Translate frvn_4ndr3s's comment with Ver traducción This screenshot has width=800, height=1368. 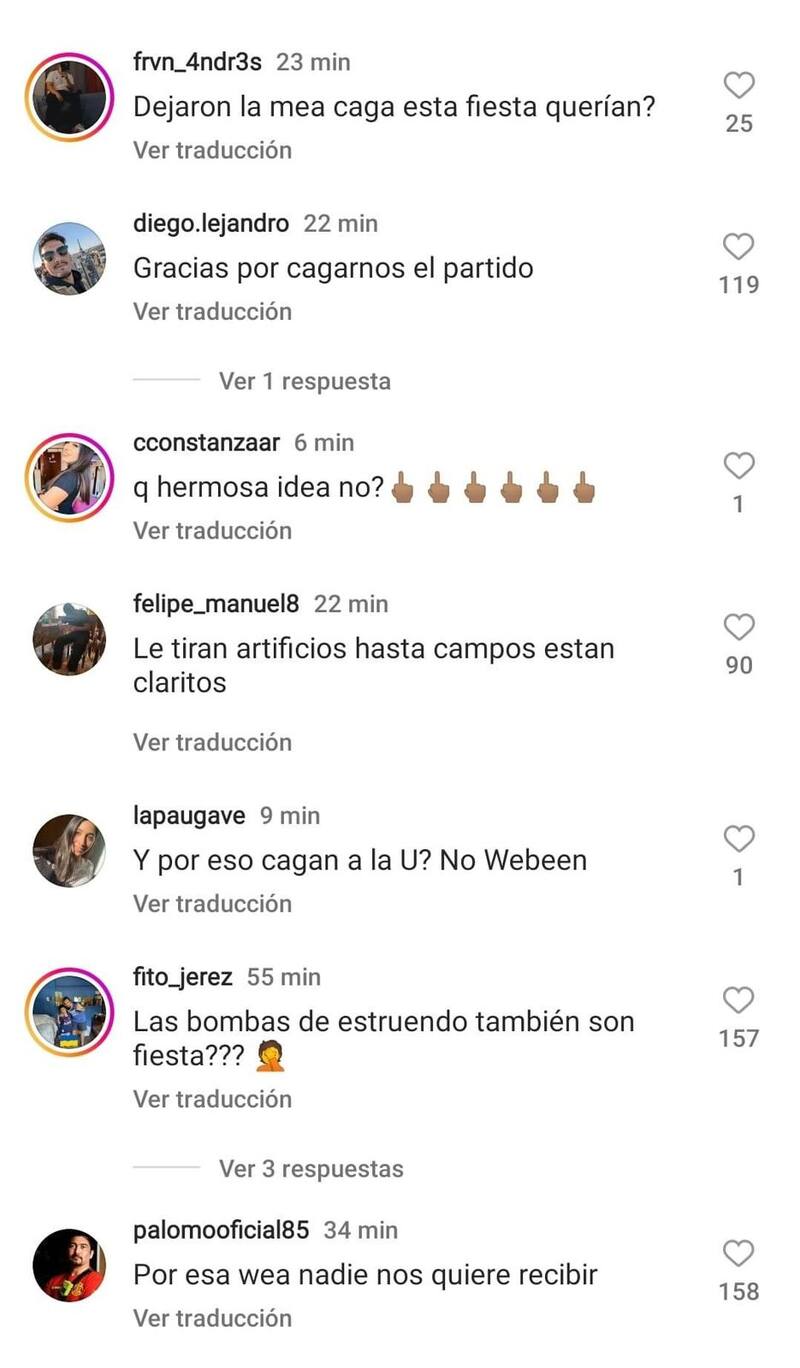[x=212, y=150]
